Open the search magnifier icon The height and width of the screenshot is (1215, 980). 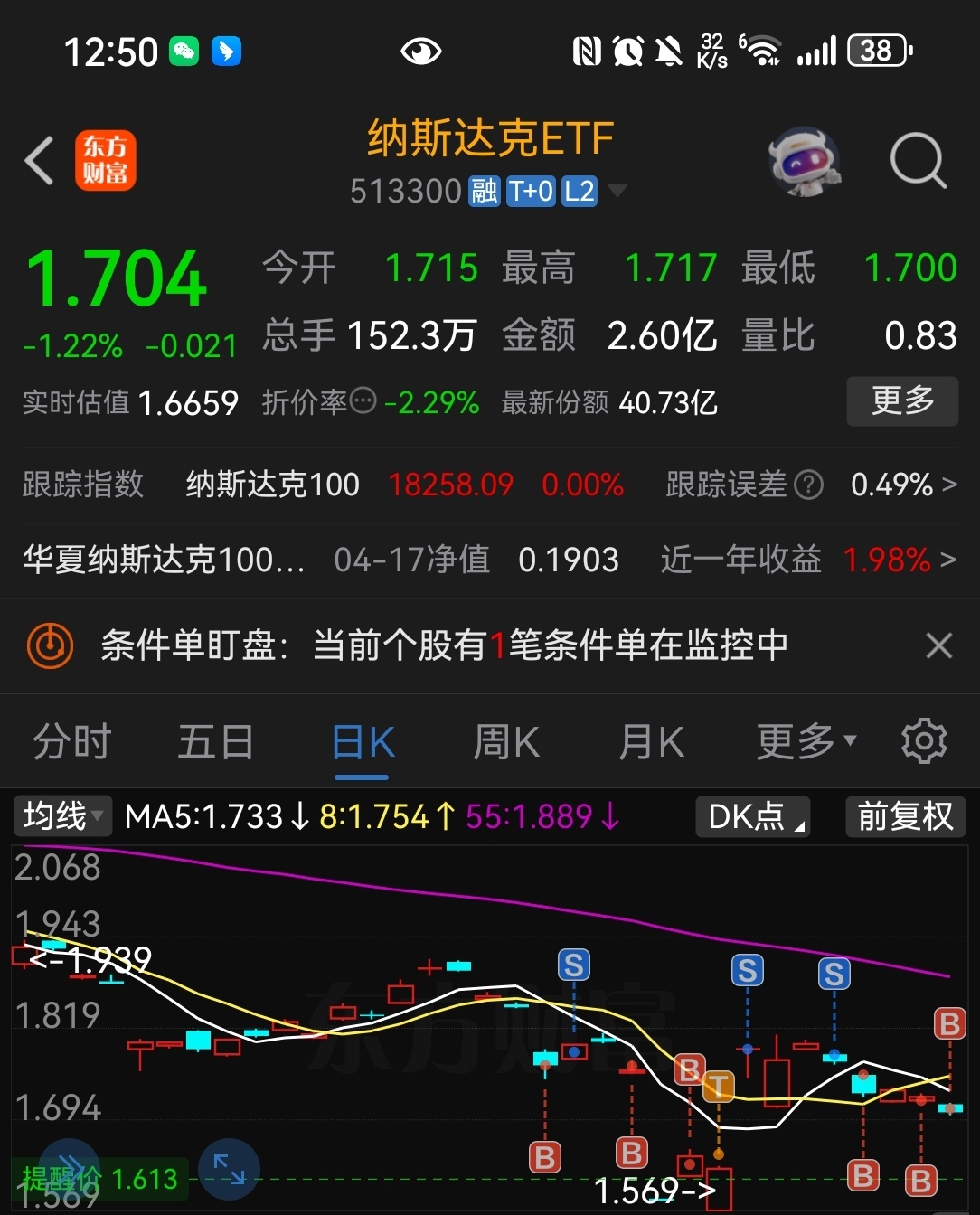(919, 160)
